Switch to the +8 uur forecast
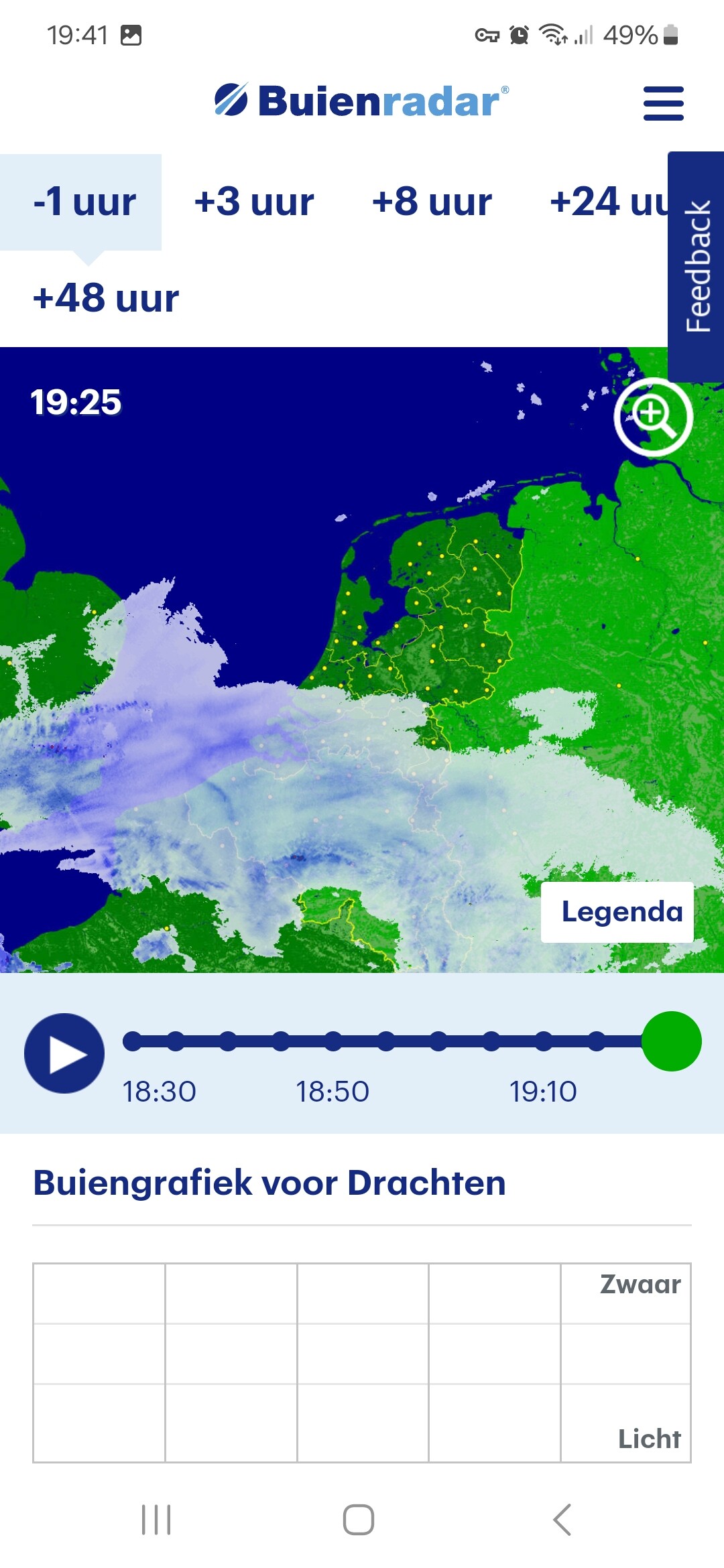Image resolution: width=724 pixels, height=1568 pixels. 432,202
